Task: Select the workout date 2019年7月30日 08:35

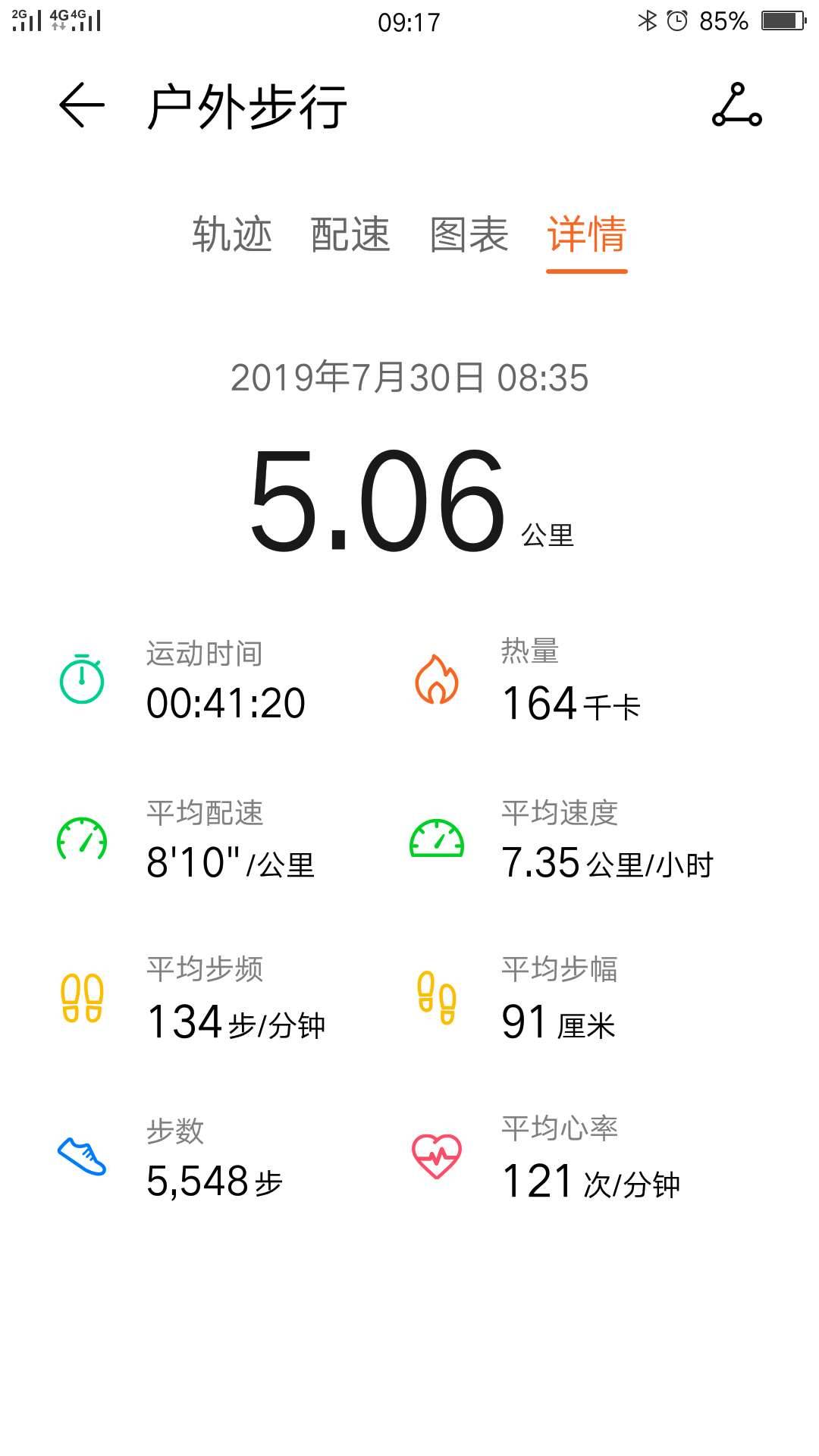Action: (x=409, y=377)
